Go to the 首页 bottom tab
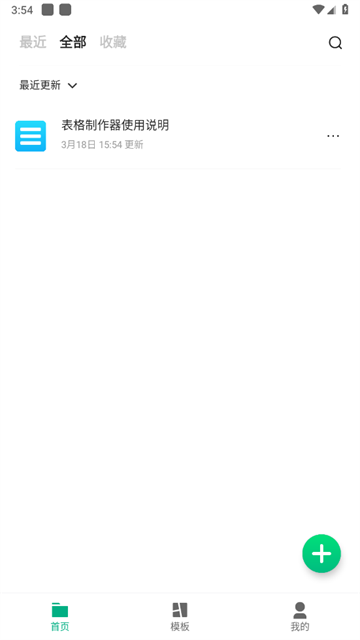 (x=60, y=616)
